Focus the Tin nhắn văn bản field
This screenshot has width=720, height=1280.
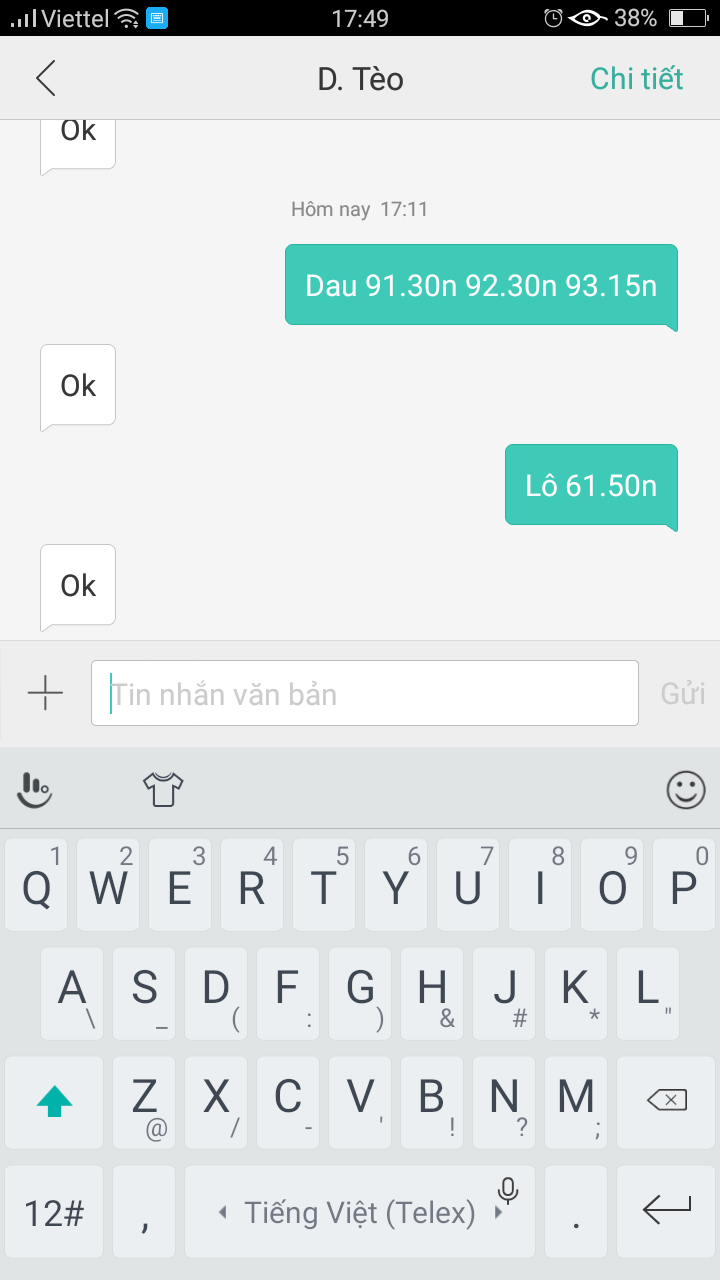point(364,693)
